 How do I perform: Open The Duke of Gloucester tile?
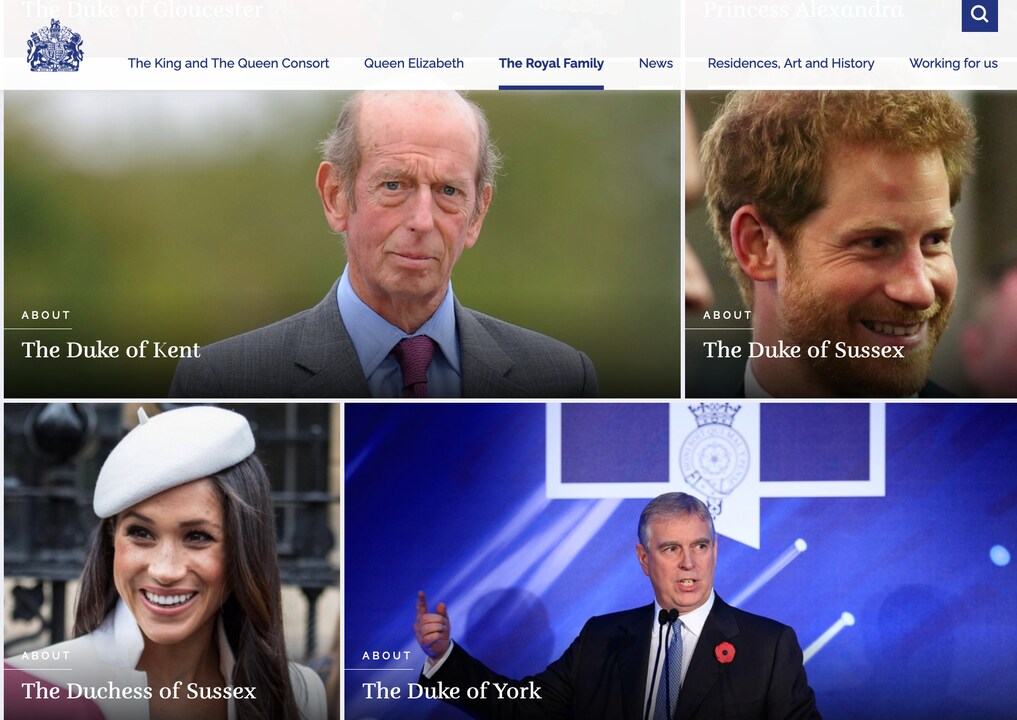click(x=142, y=12)
